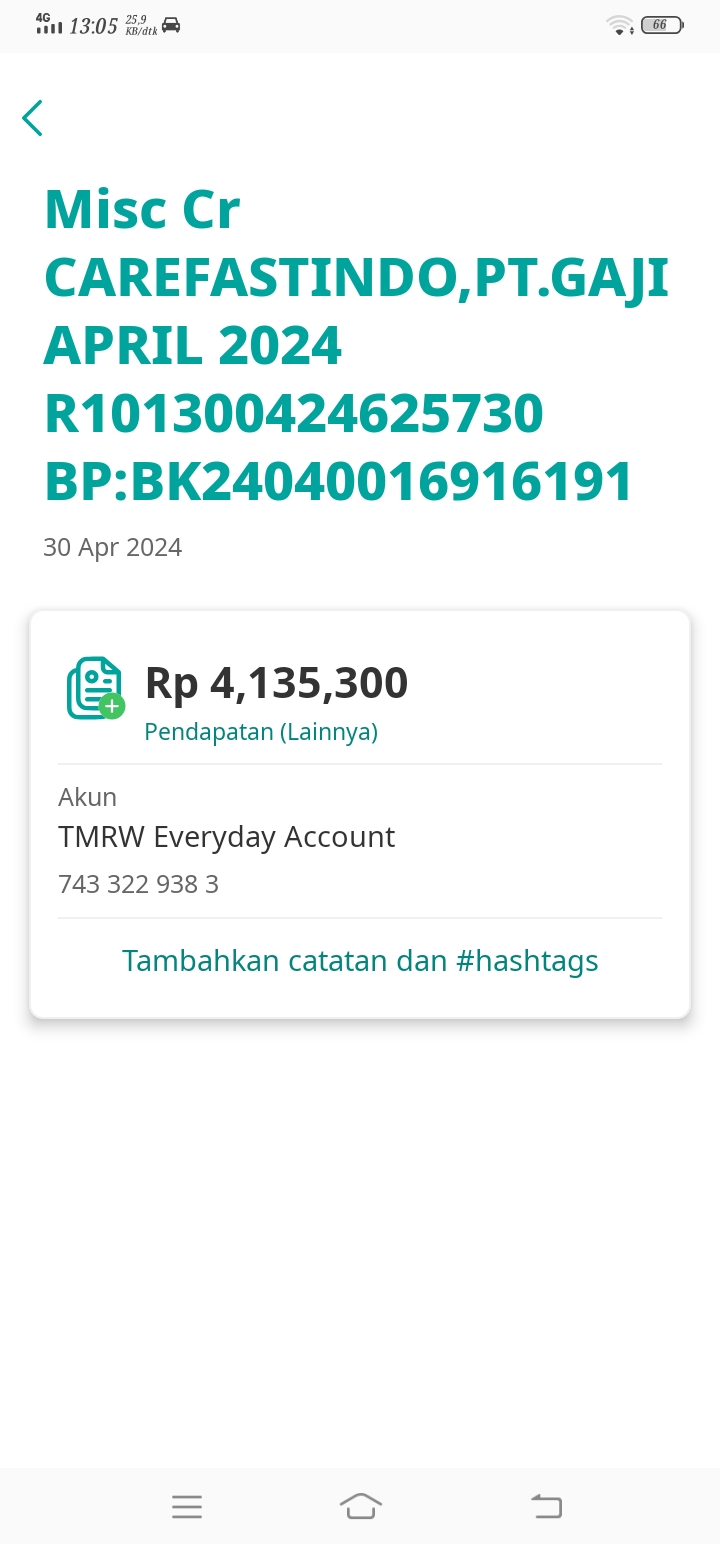Tap Tambahkan catatan dan #hashtags link
The image size is (720, 1544).
(360, 961)
